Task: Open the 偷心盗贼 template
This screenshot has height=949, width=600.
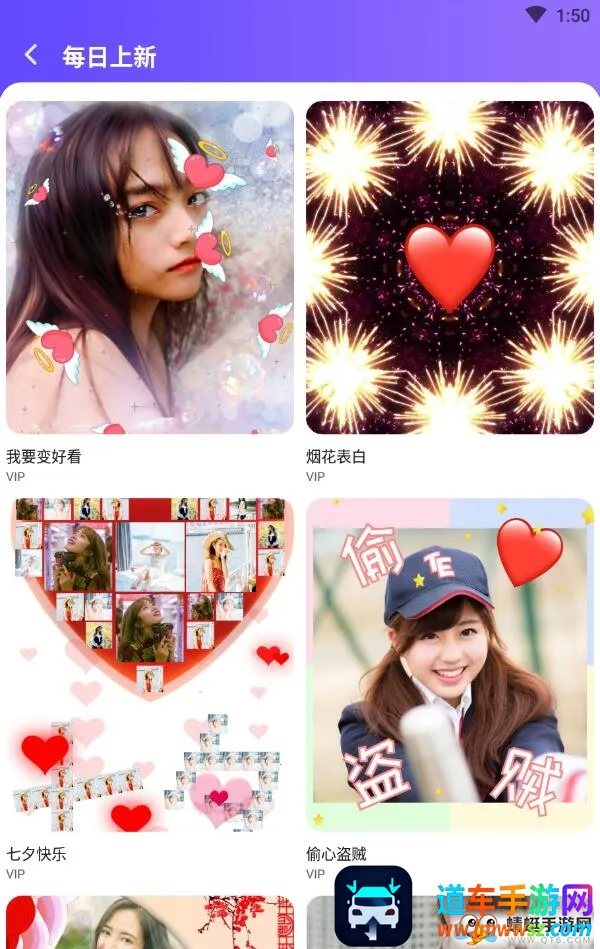Action: [449, 664]
